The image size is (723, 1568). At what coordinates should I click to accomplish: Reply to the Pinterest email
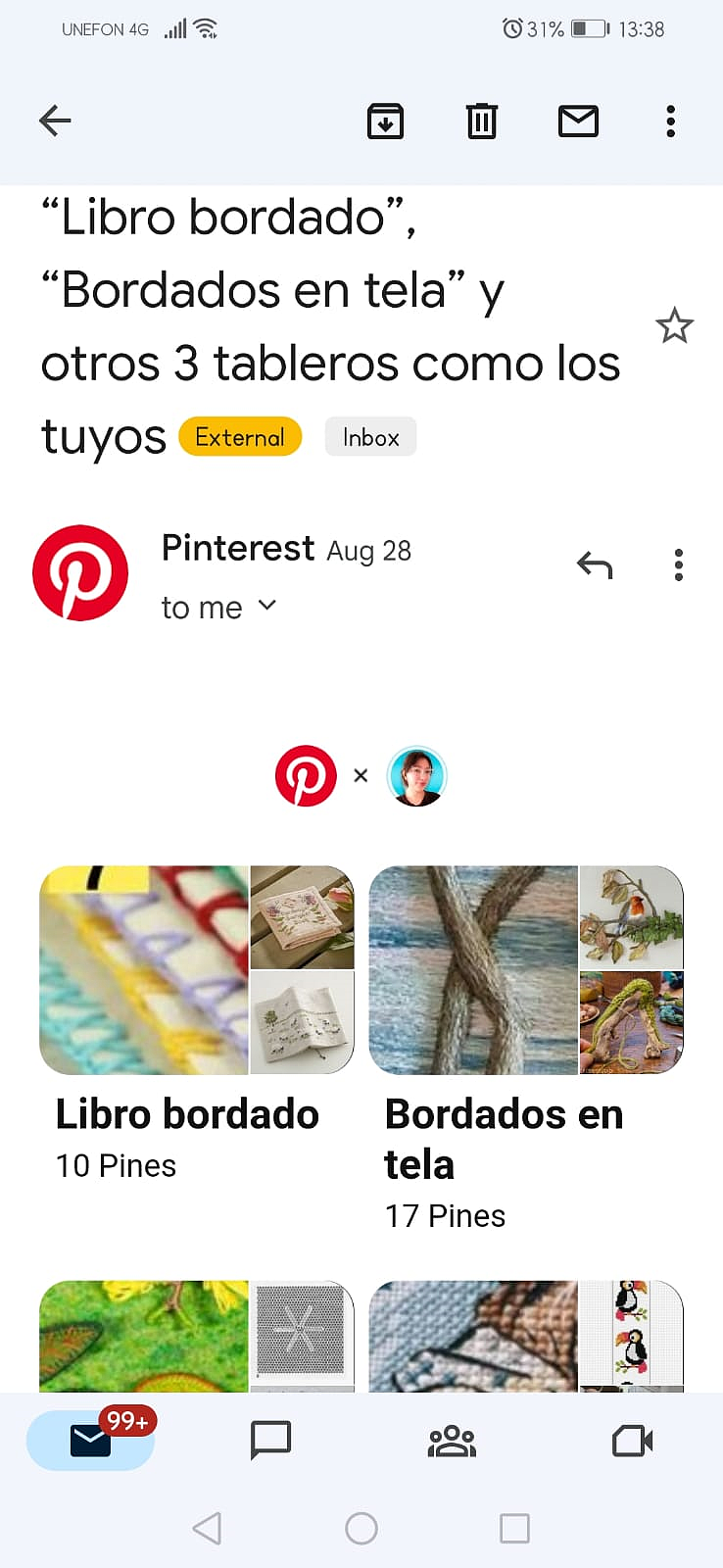coord(595,564)
